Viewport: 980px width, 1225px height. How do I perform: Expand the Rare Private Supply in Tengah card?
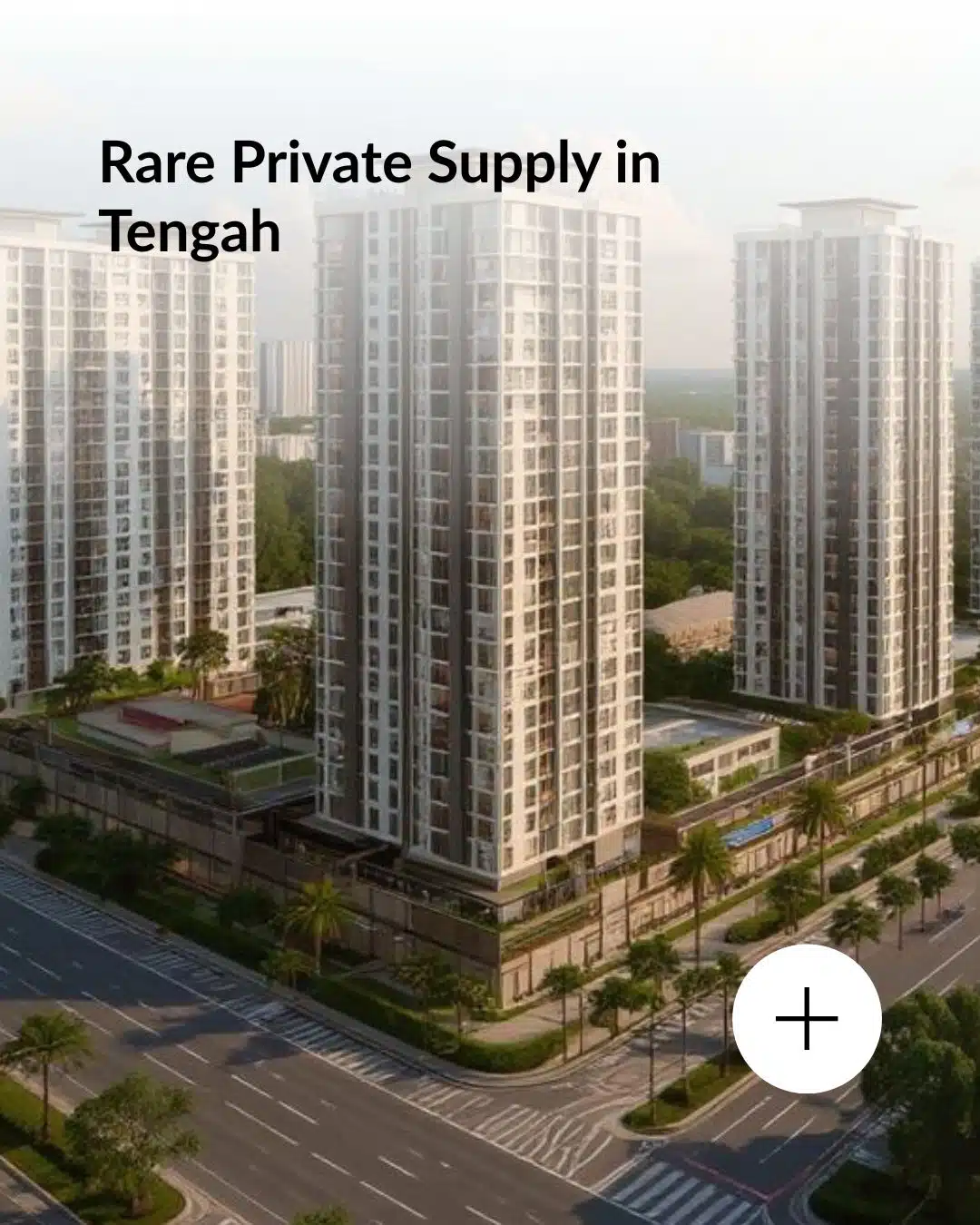coord(807,1018)
